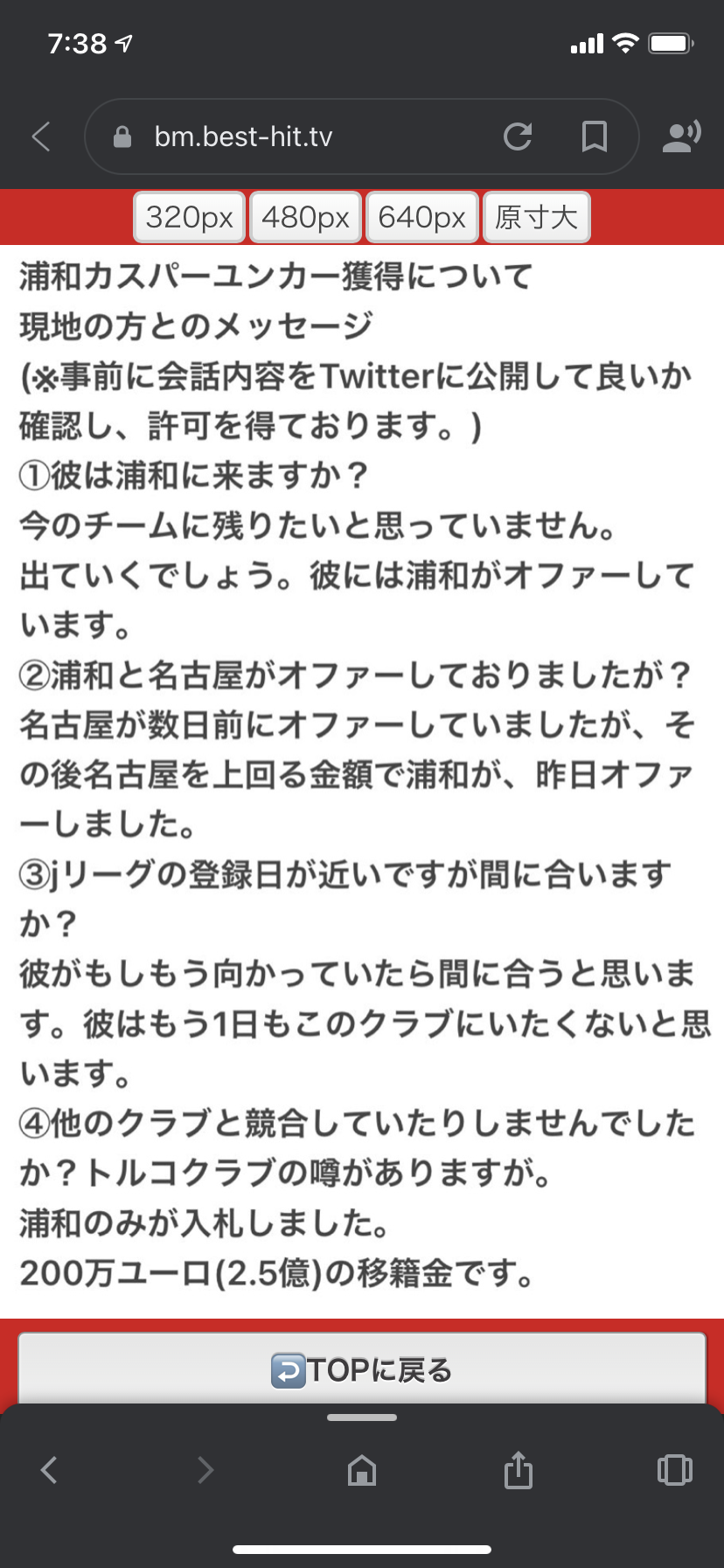The width and height of the screenshot is (724, 1568).
Task: Share this page
Action: coord(518,1469)
